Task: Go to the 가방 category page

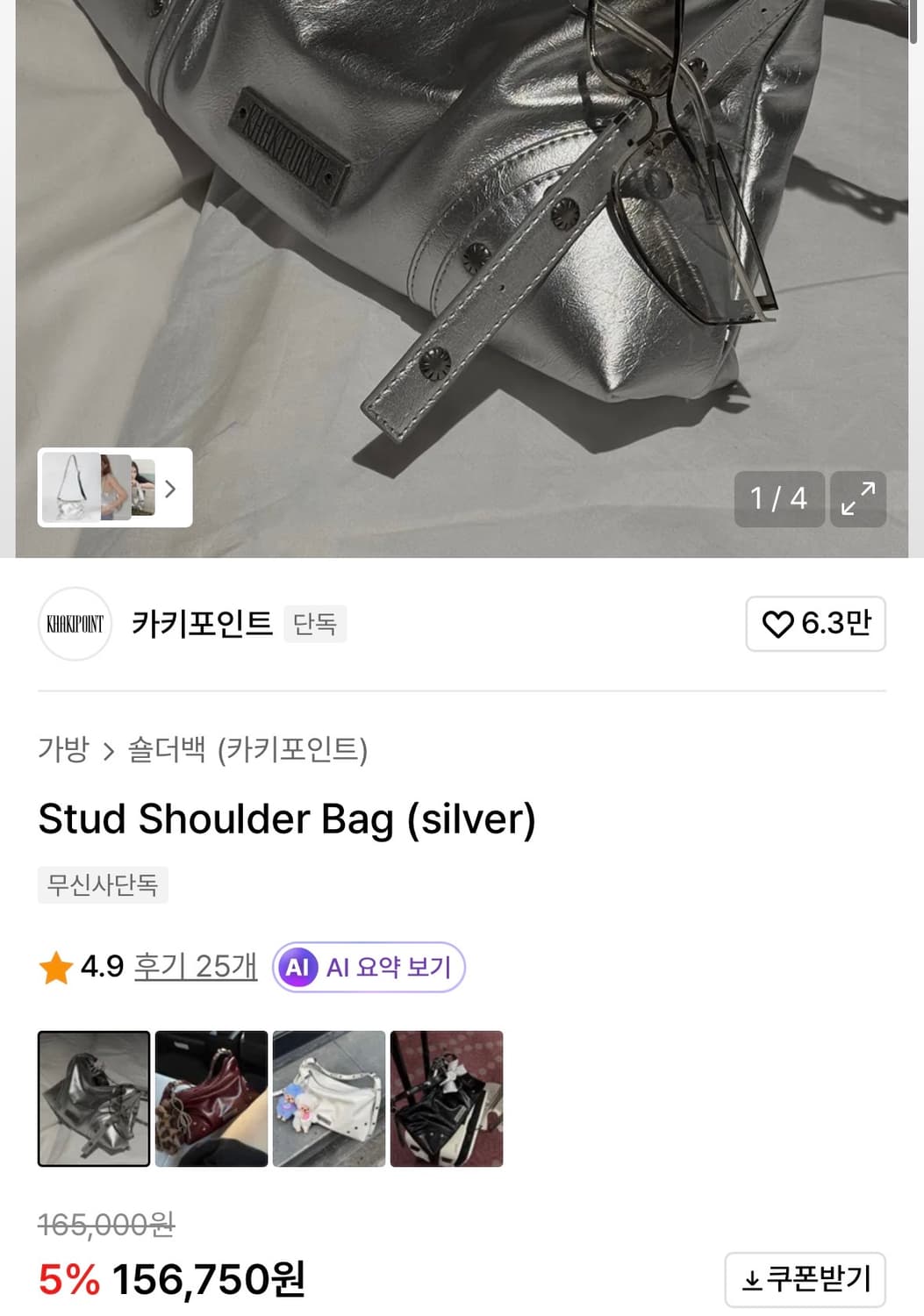Action: pyautogui.click(x=62, y=752)
